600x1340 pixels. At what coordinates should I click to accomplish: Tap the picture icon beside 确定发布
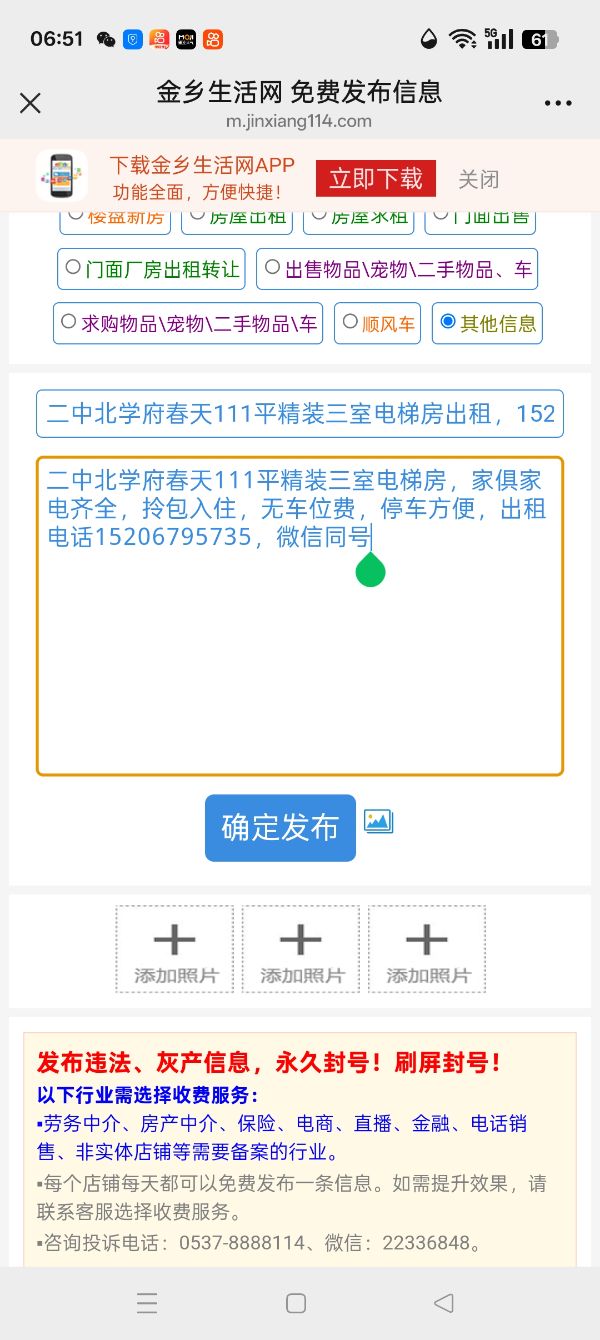(x=378, y=822)
